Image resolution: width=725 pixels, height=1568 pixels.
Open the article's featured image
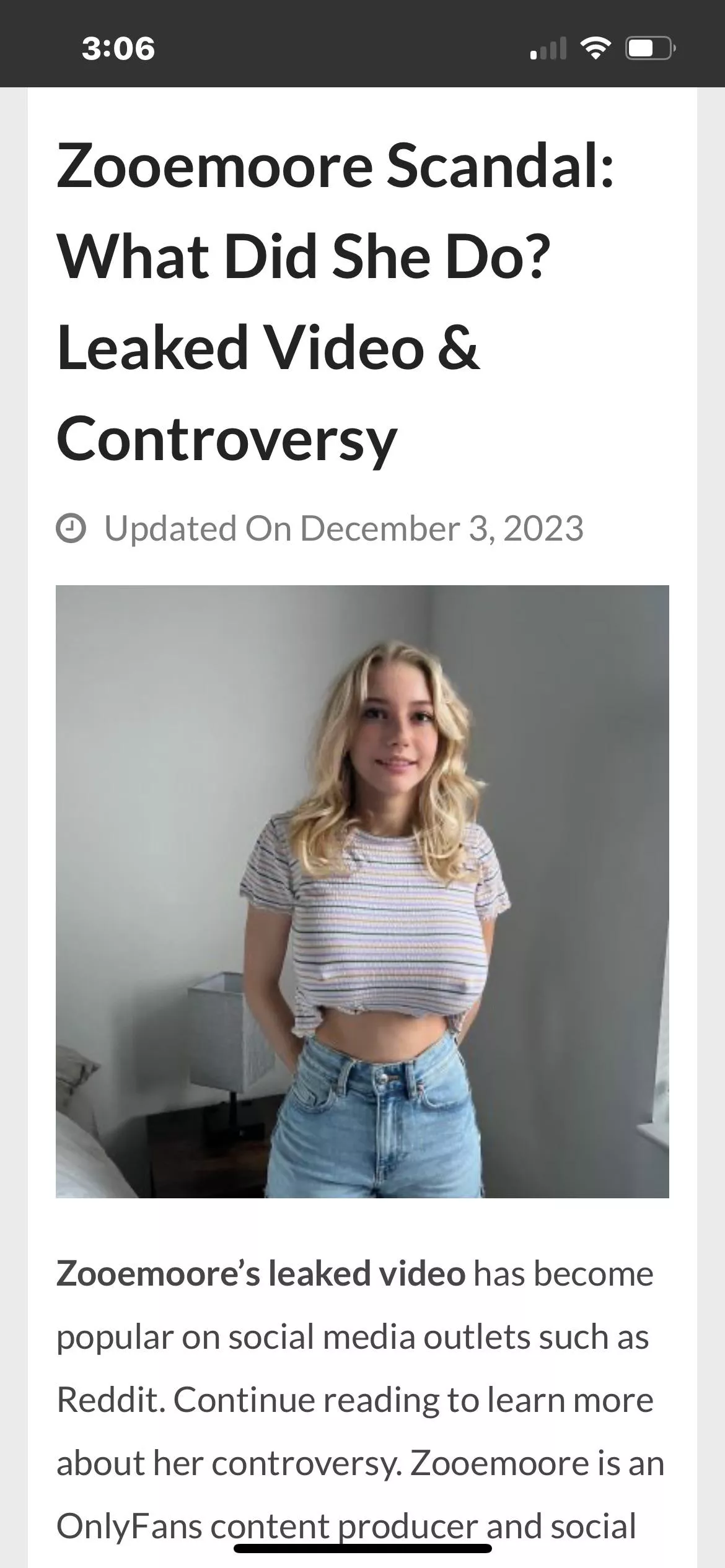point(362,891)
